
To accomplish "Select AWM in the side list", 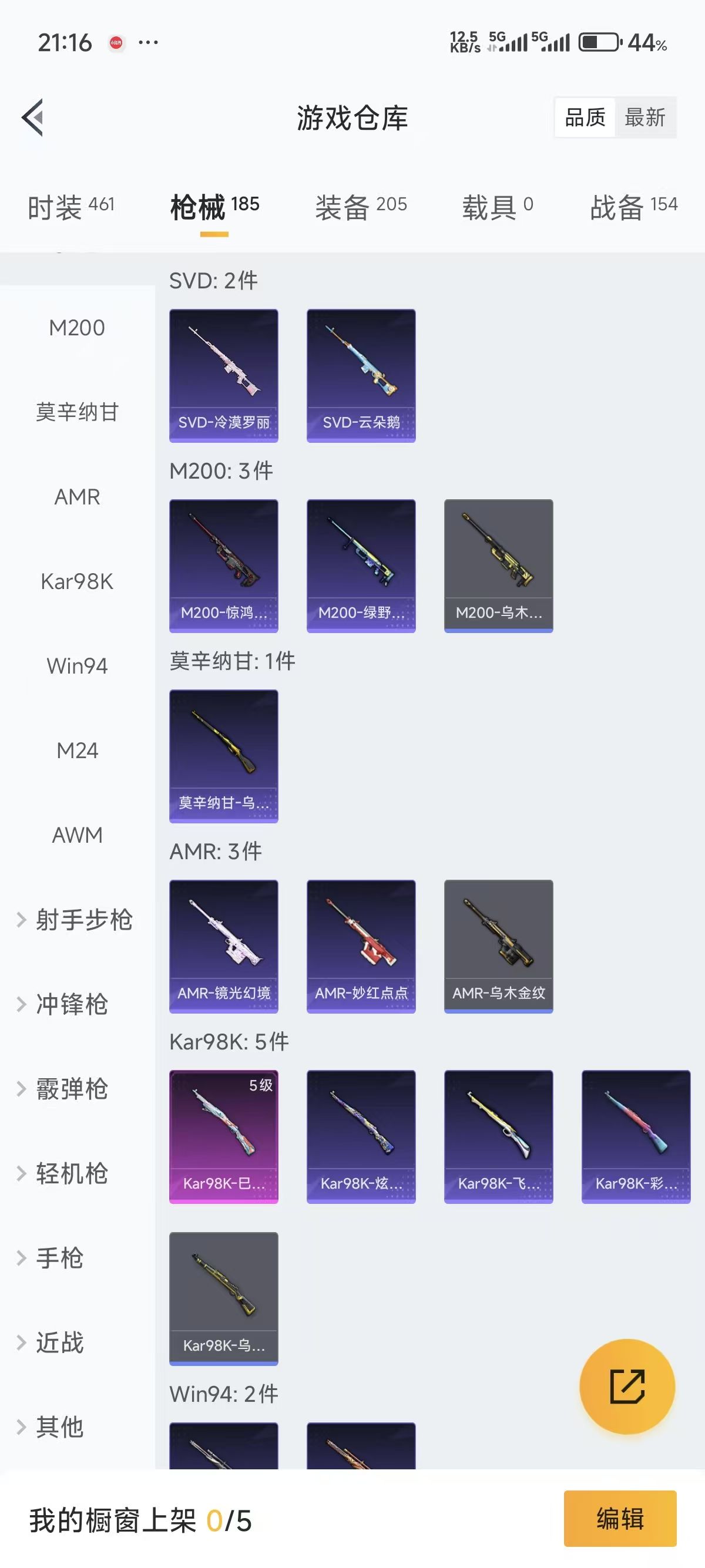I will click(x=78, y=835).
